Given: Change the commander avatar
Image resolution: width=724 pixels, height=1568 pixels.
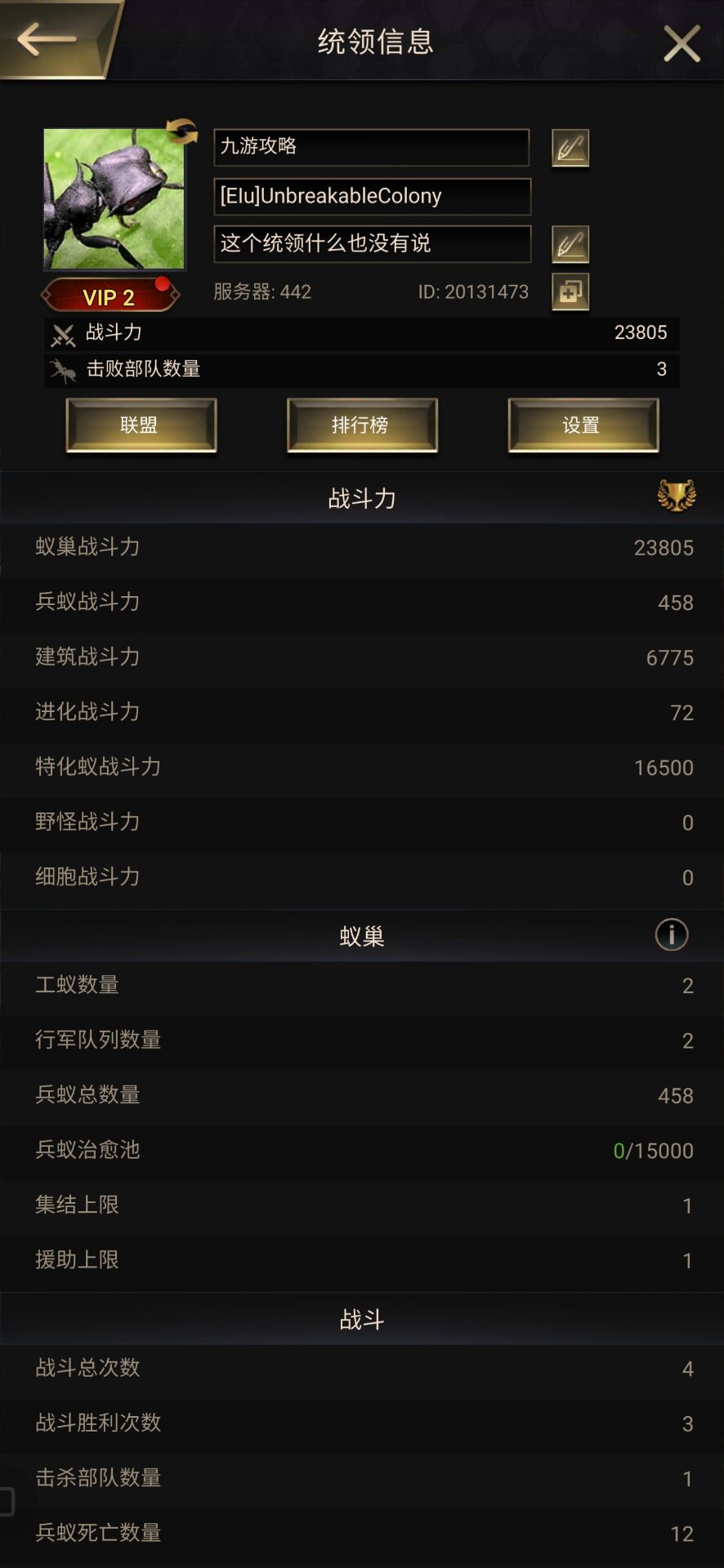Looking at the screenshot, I should pyautogui.click(x=181, y=131).
